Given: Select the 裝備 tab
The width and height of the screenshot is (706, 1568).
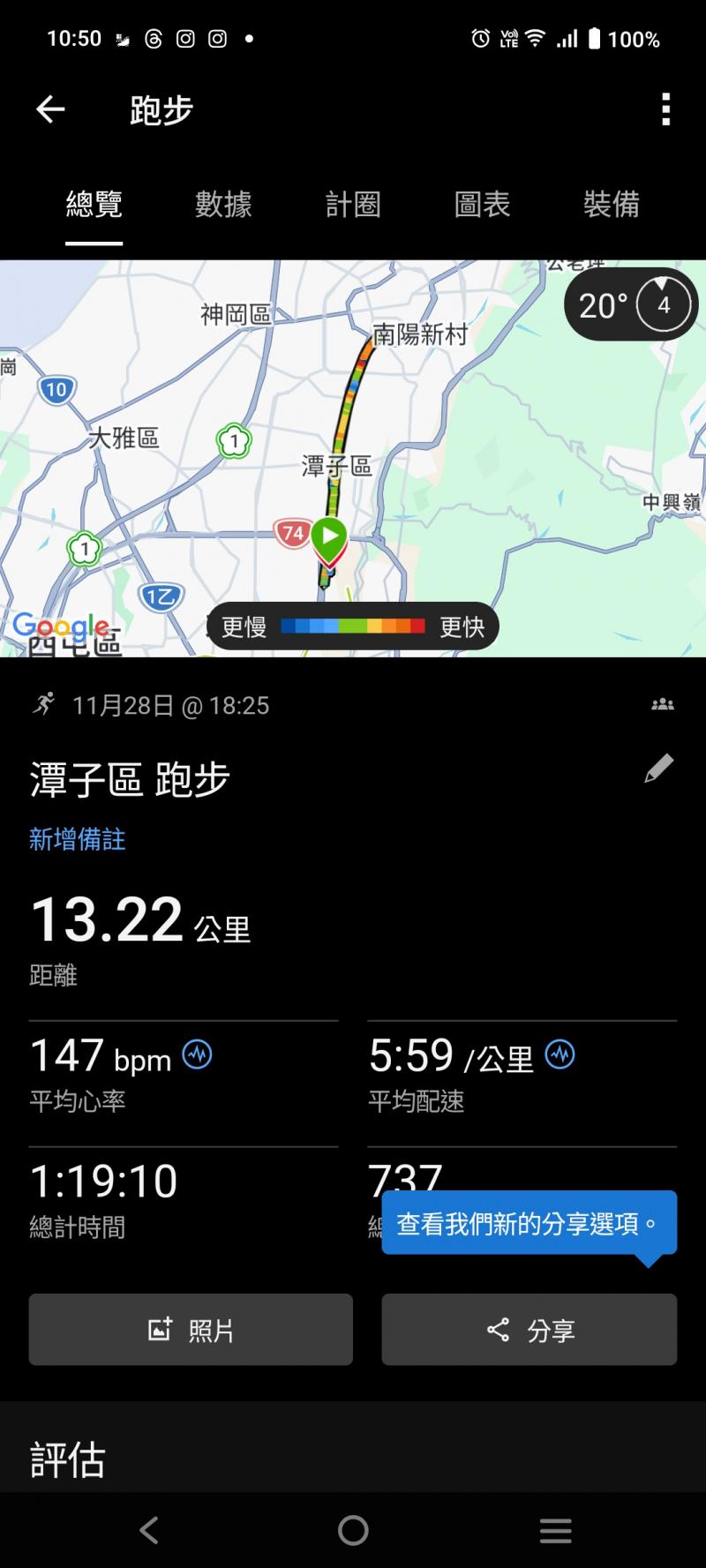Looking at the screenshot, I should coord(611,205).
